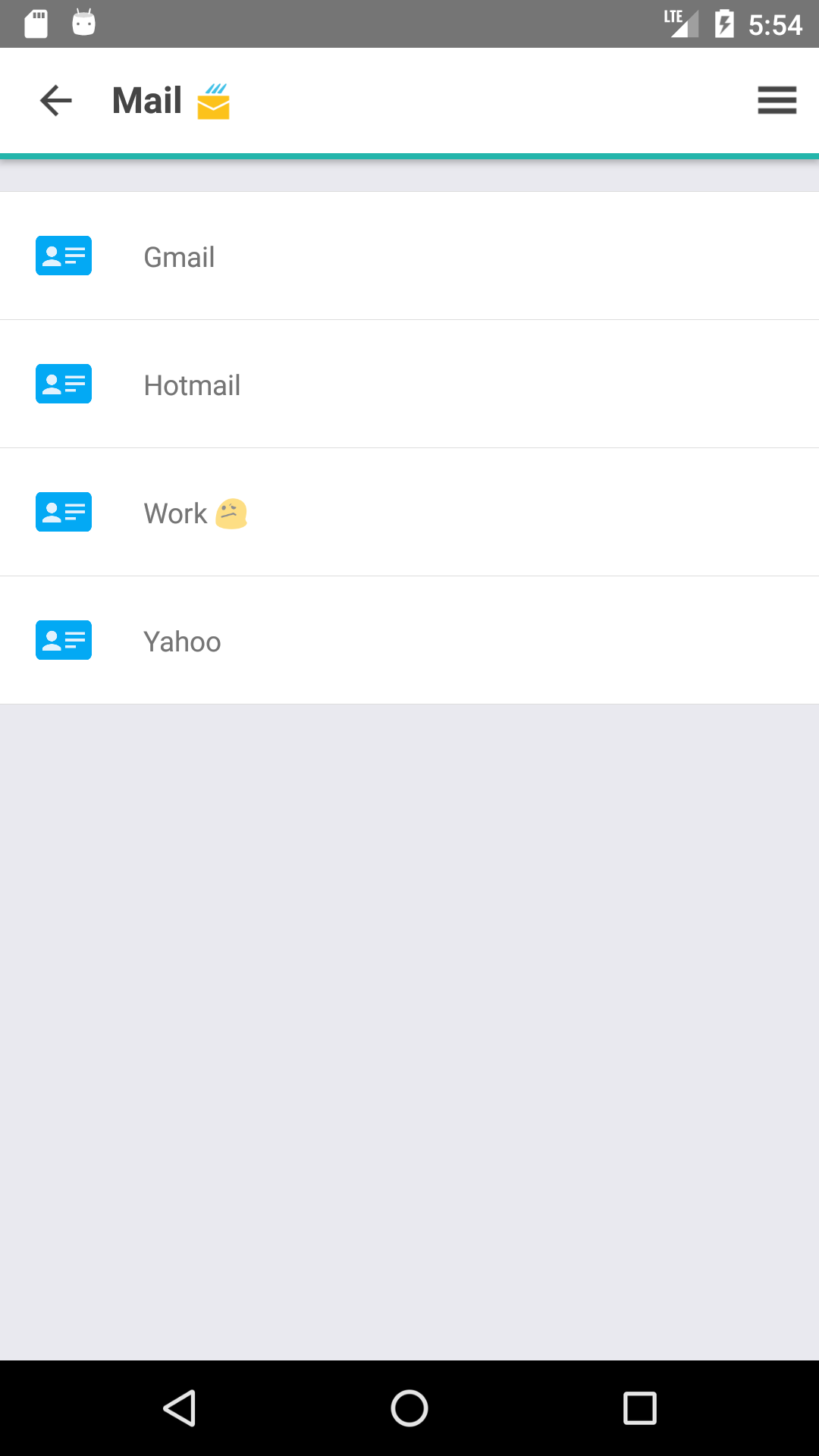Tap the SD card icon in status bar
819x1456 pixels.
click(34, 23)
